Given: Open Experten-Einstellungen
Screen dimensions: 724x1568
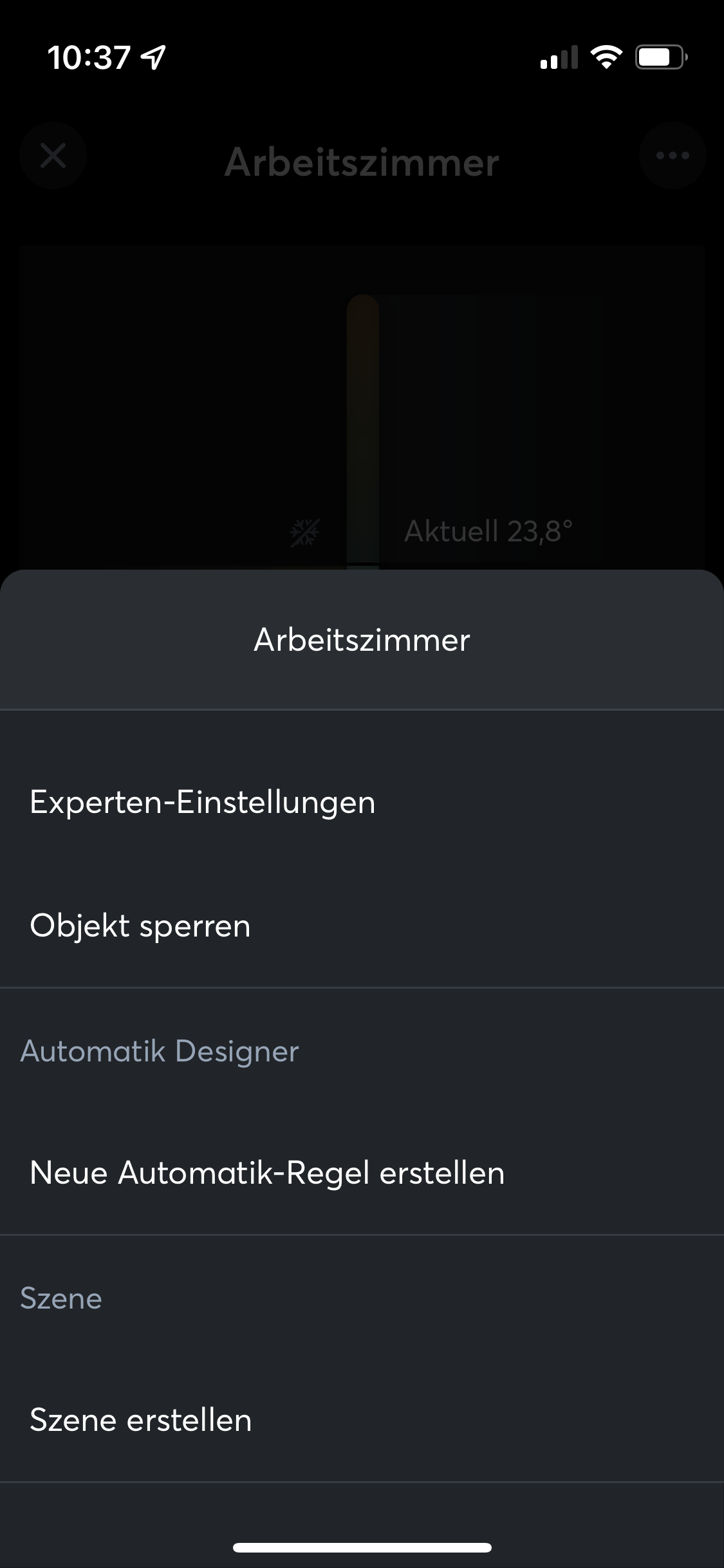Looking at the screenshot, I should (203, 803).
